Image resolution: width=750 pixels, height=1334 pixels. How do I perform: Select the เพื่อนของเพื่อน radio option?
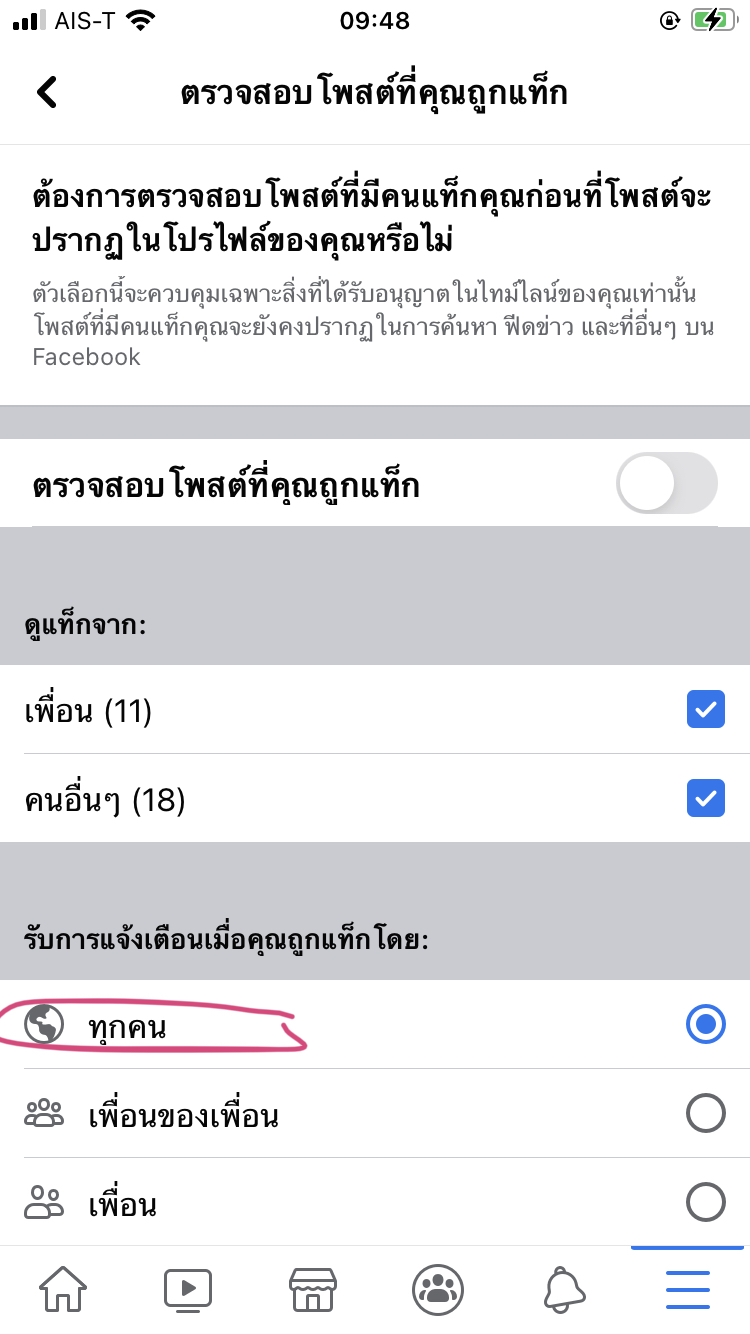click(x=706, y=1114)
